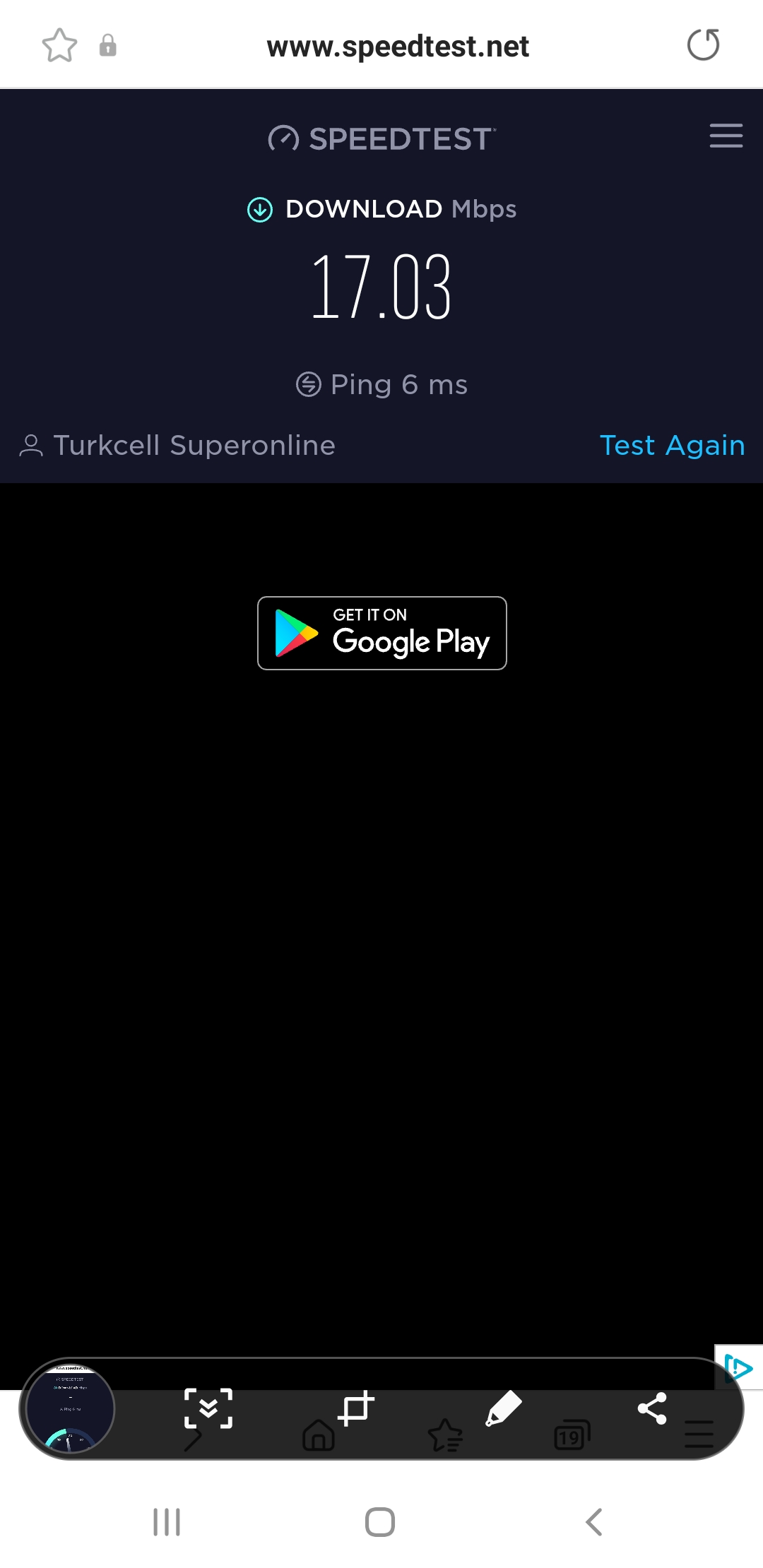The image size is (763, 1568).
Task: Go back with the system back button
Action: (594, 1522)
